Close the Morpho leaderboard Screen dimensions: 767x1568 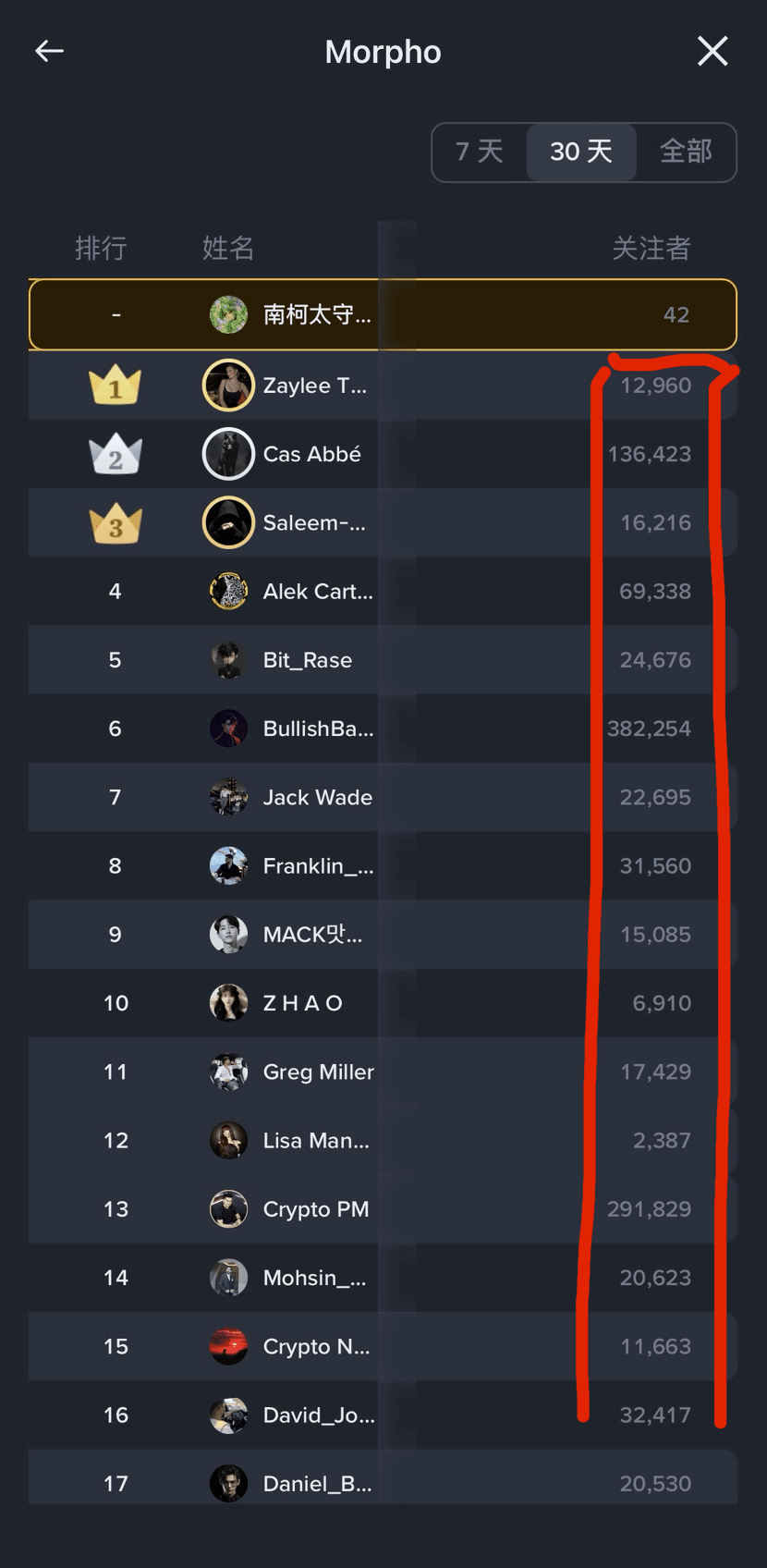coord(712,52)
